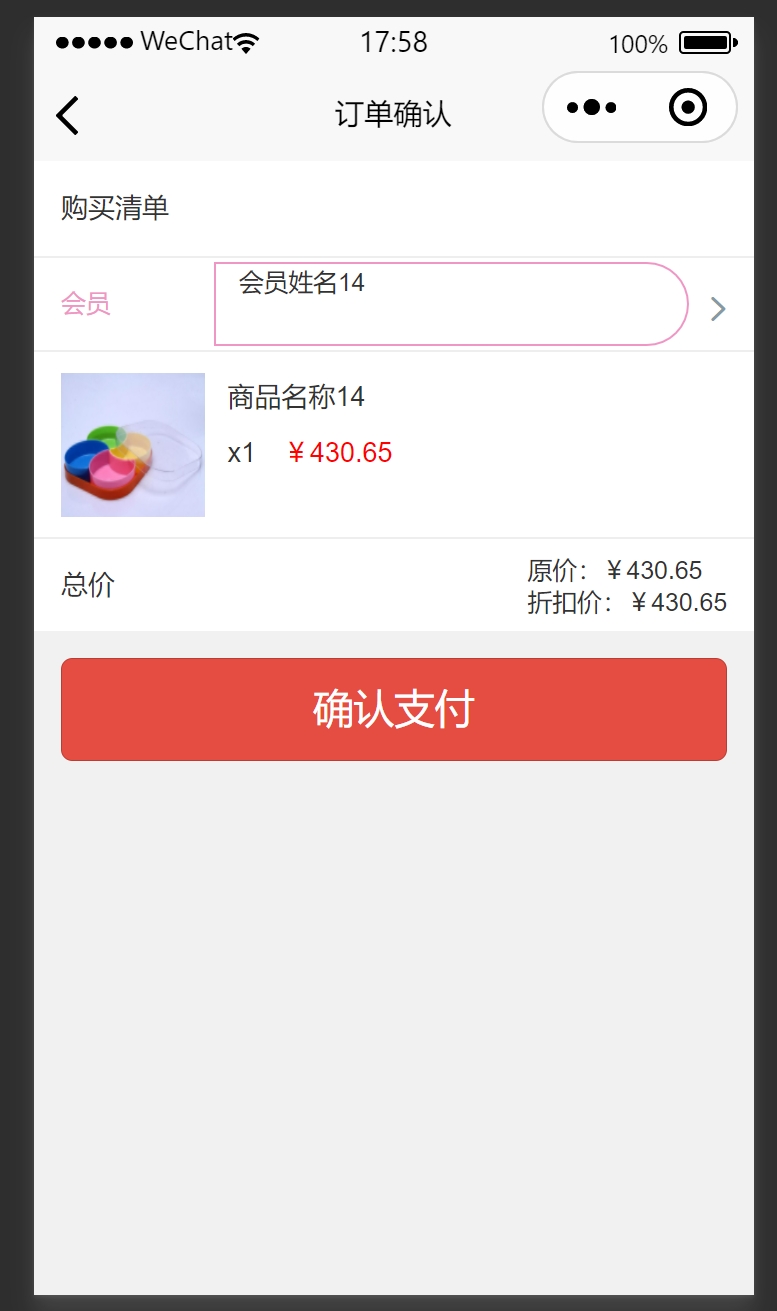777x1311 pixels.
Task: Go back from the 订单确认 page
Action: pos(67,116)
